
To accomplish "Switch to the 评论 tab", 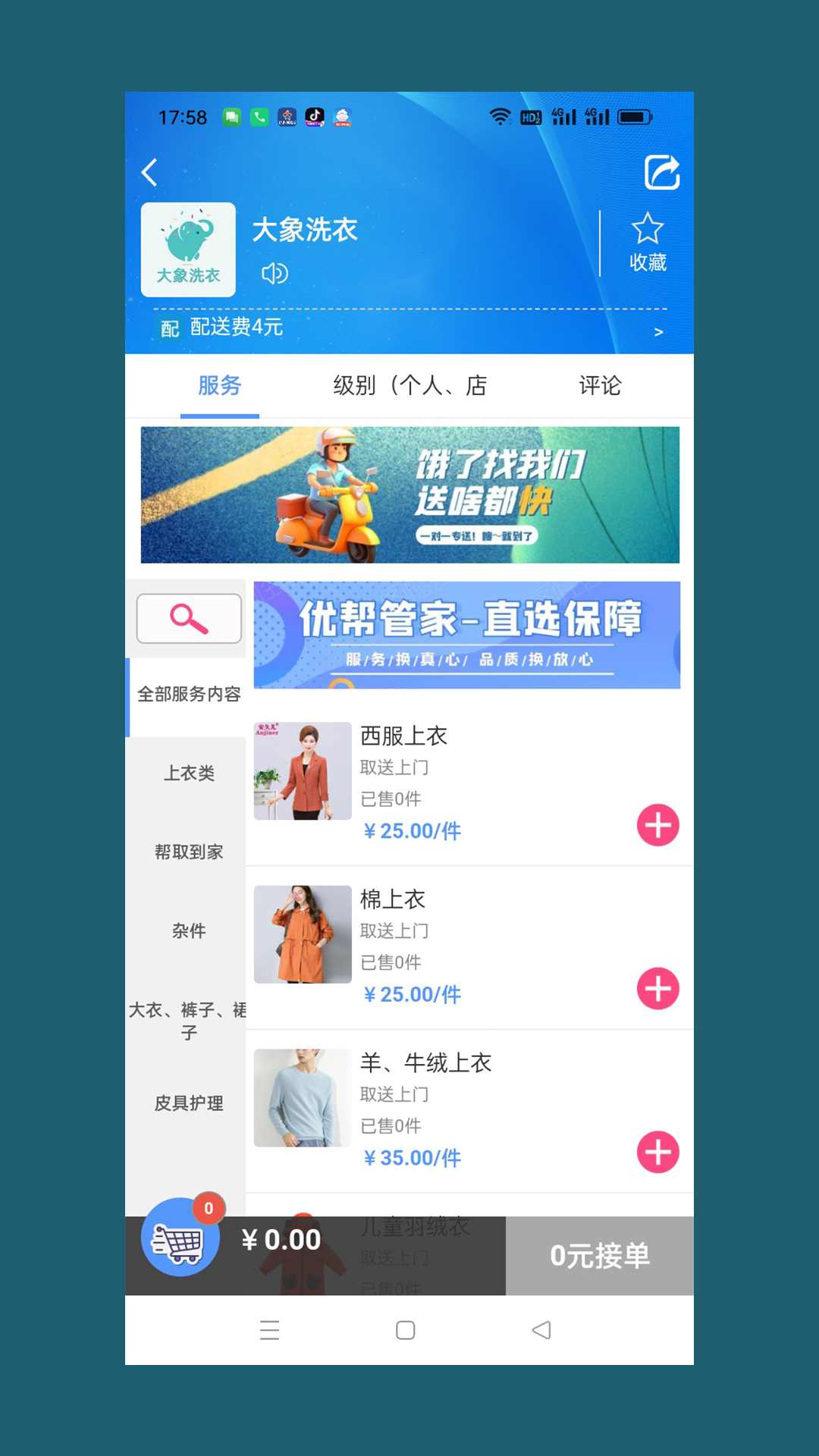I will click(x=600, y=385).
